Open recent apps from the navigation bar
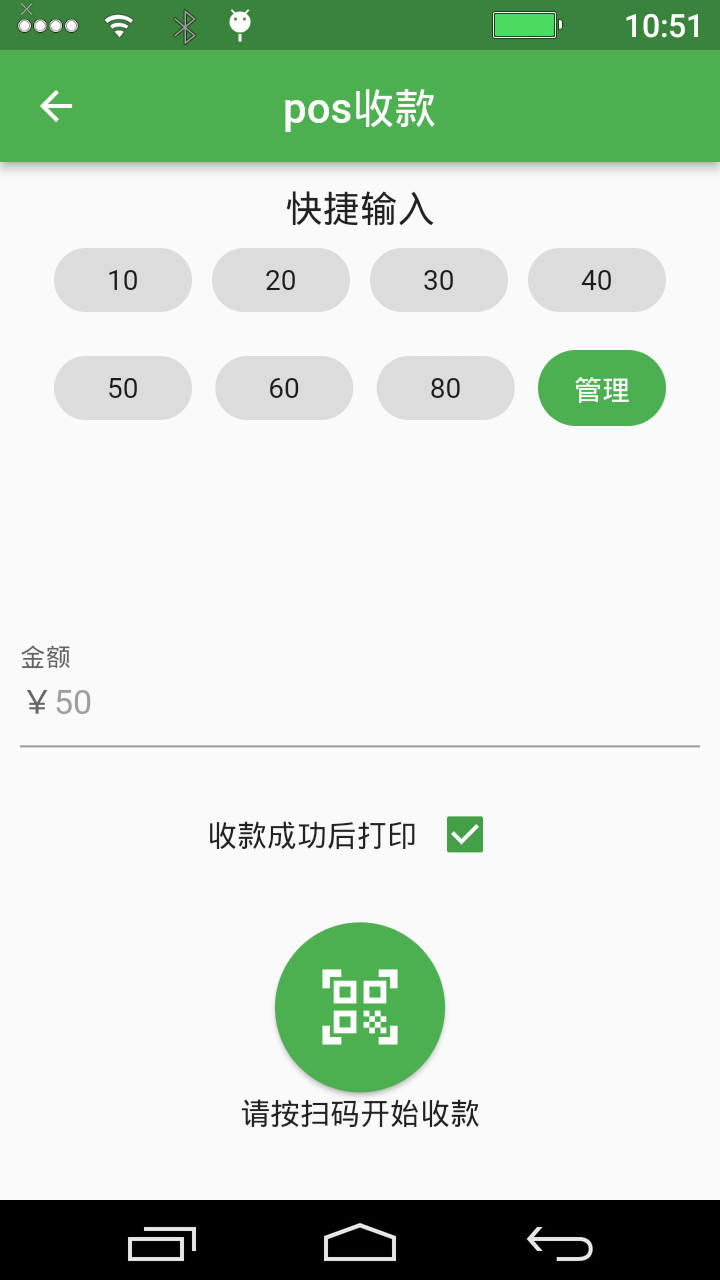The image size is (720, 1280). (x=160, y=1241)
